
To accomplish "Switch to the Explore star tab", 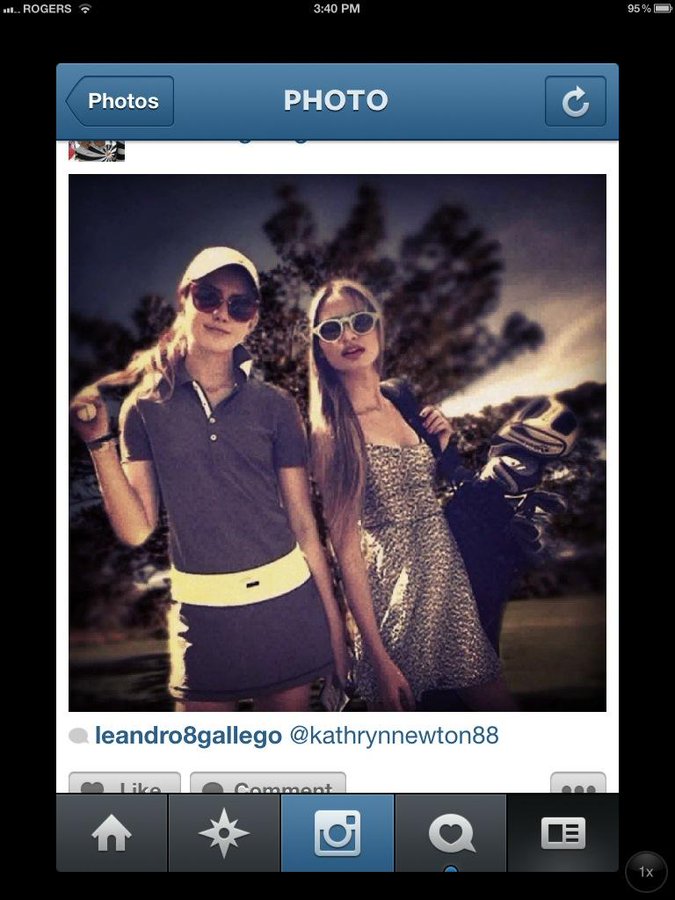I will click(224, 834).
